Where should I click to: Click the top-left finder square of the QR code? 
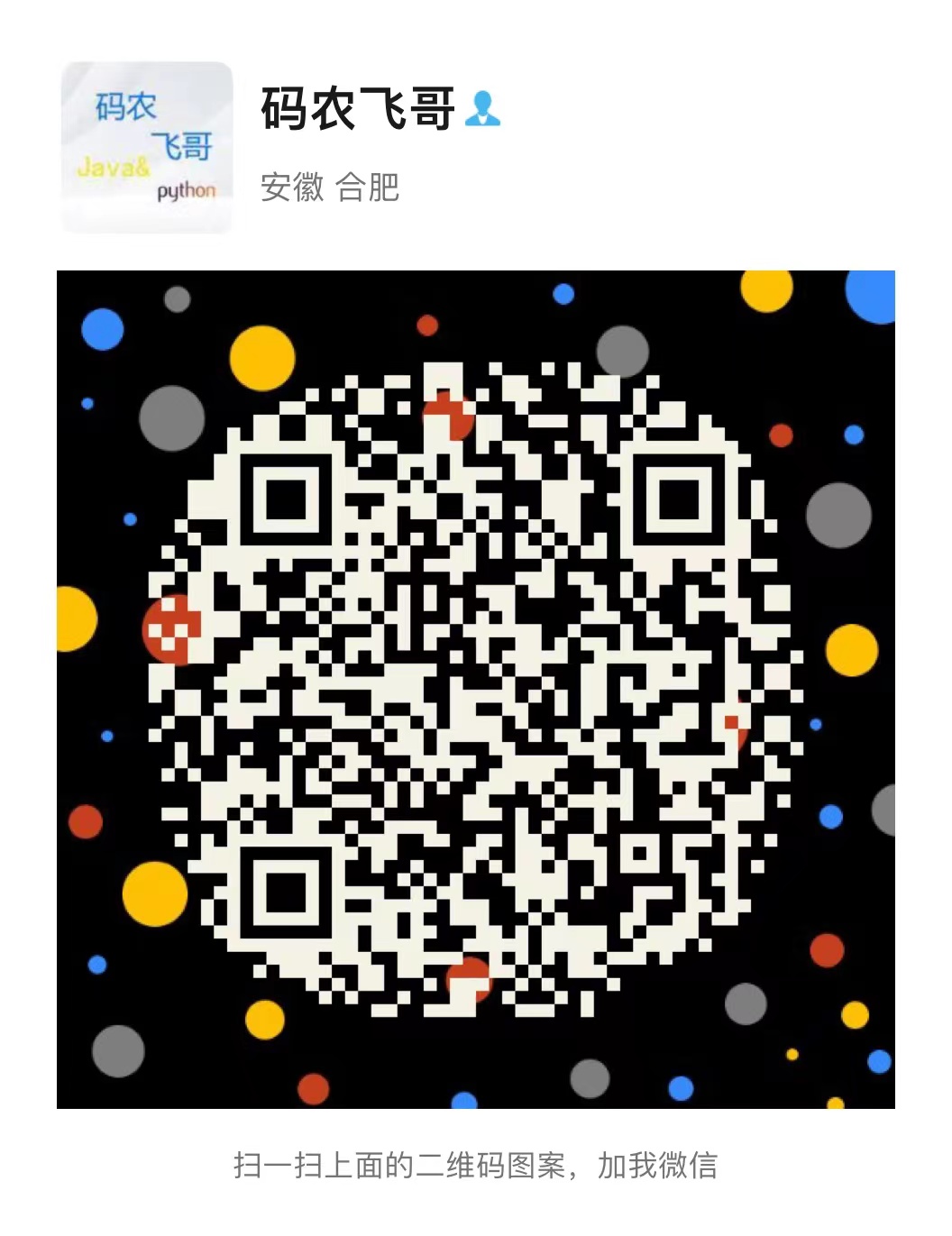(285, 497)
